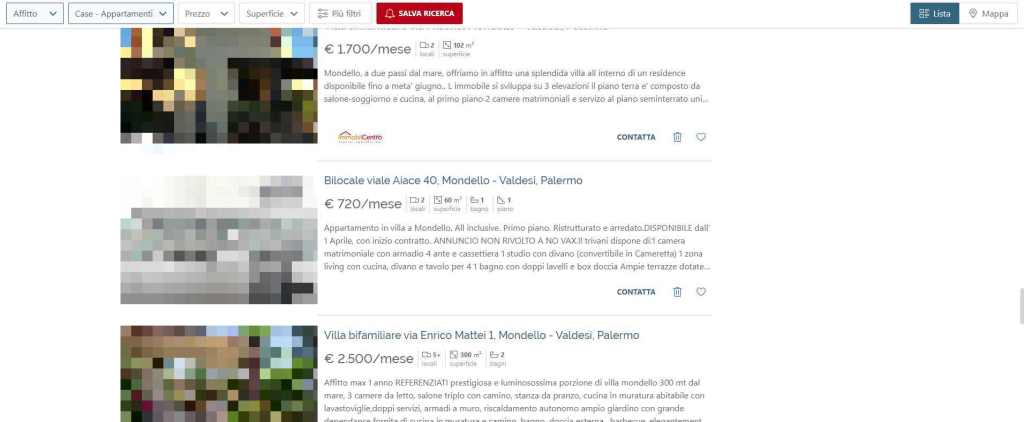The height and width of the screenshot is (422, 1024).
Task: Favorite the €1.700/mese listing
Action: click(x=701, y=137)
